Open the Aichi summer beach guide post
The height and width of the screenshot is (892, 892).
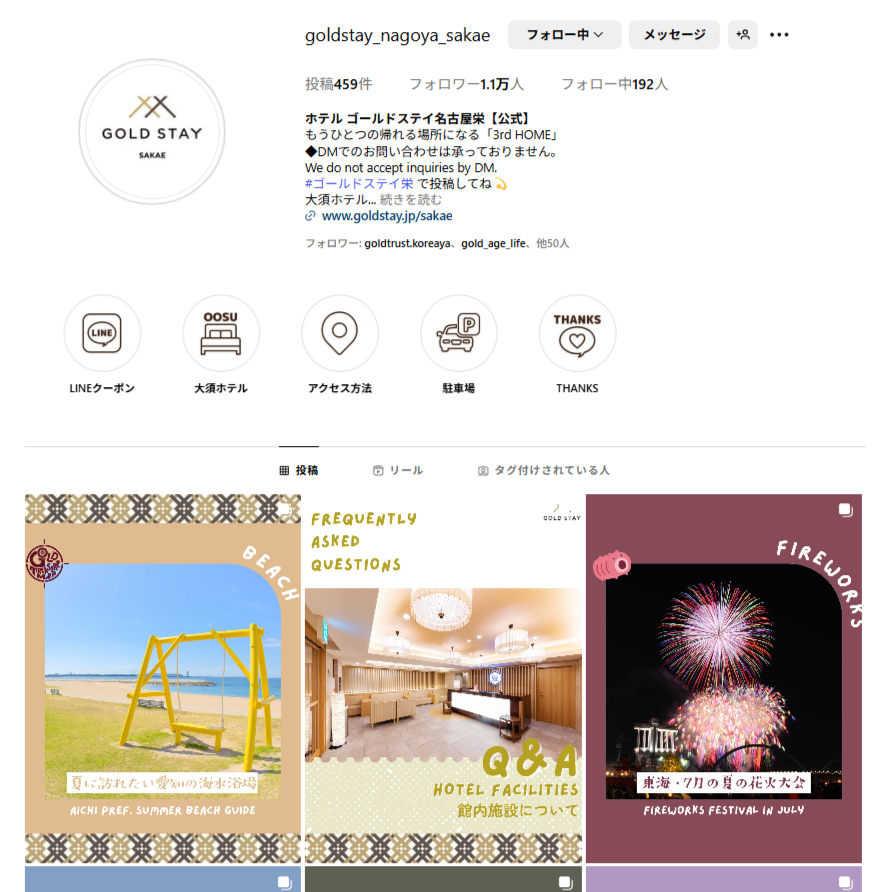163,678
